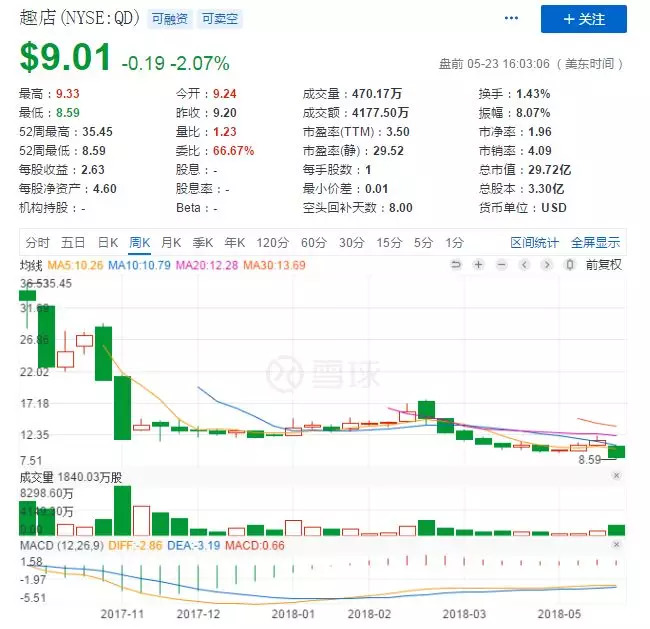The image size is (650, 629).
Task: Open 区间统计 range statistics
Action: pos(535,242)
